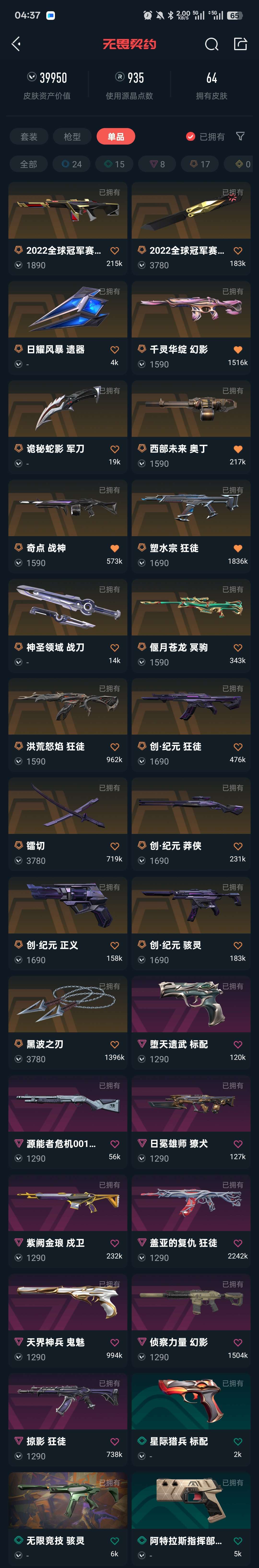259x1568 pixels.
Task: Filter by the tier chip showing 15
Action: [x=115, y=164]
